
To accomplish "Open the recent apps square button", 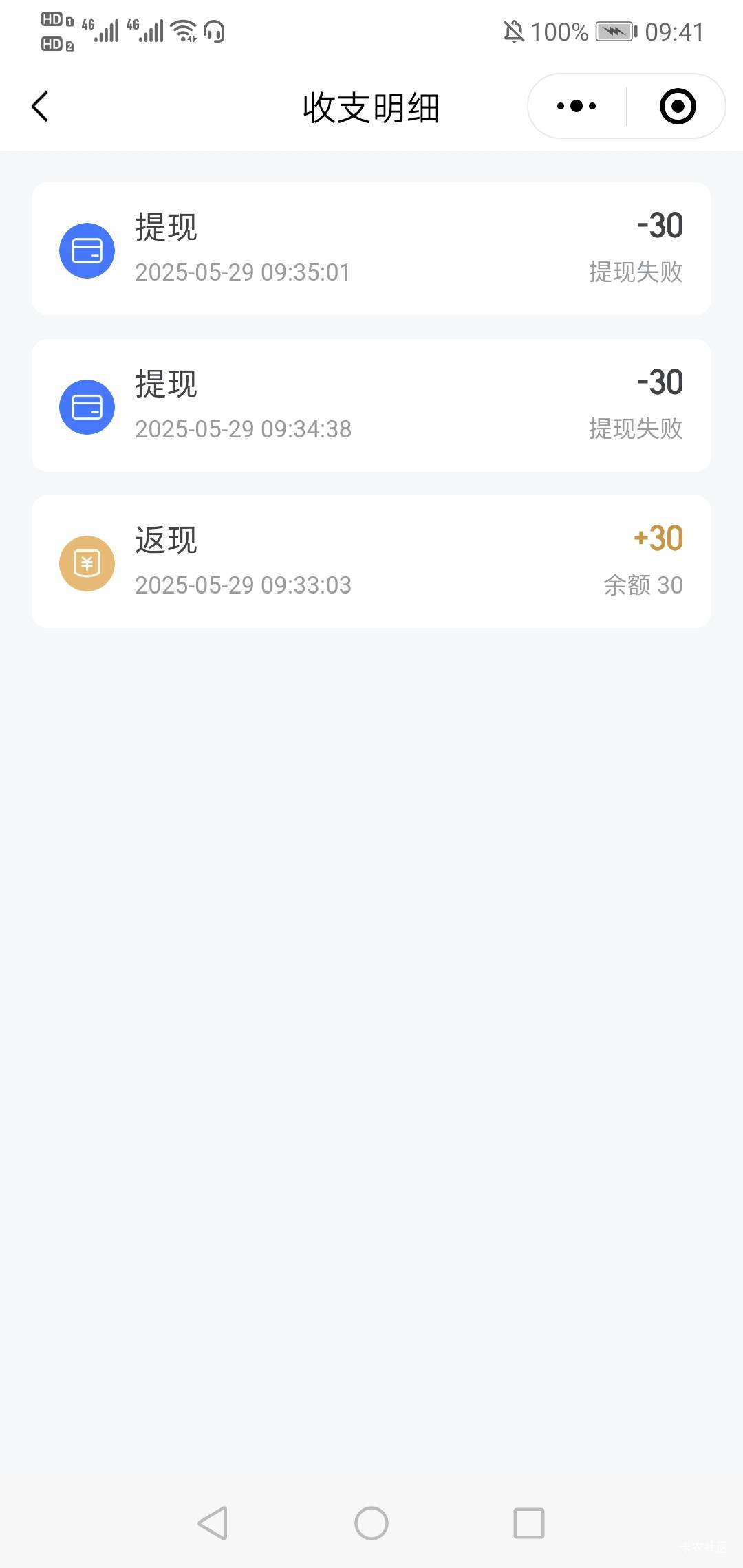I will tap(529, 1523).
